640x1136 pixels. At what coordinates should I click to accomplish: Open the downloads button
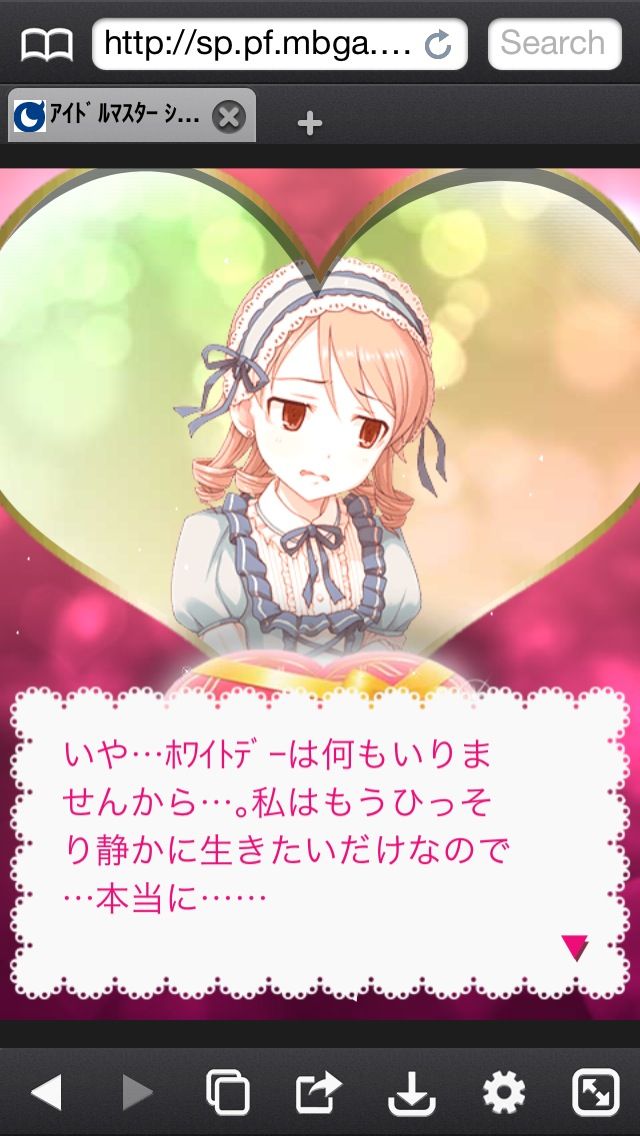412,1093
